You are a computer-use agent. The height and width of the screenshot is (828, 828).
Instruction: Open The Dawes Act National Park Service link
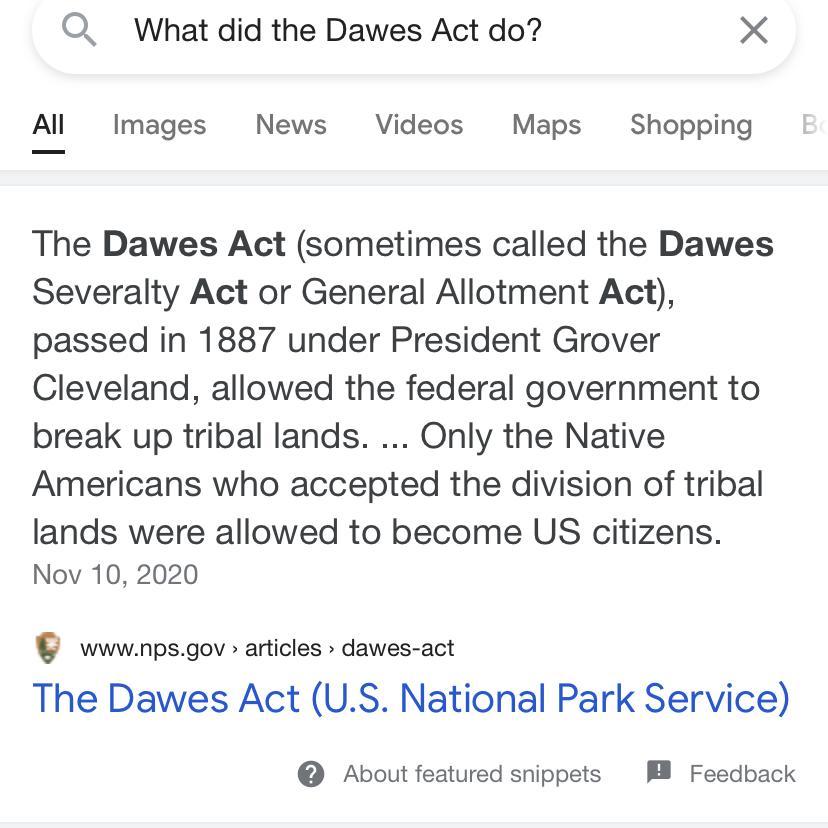pos(411,699)
